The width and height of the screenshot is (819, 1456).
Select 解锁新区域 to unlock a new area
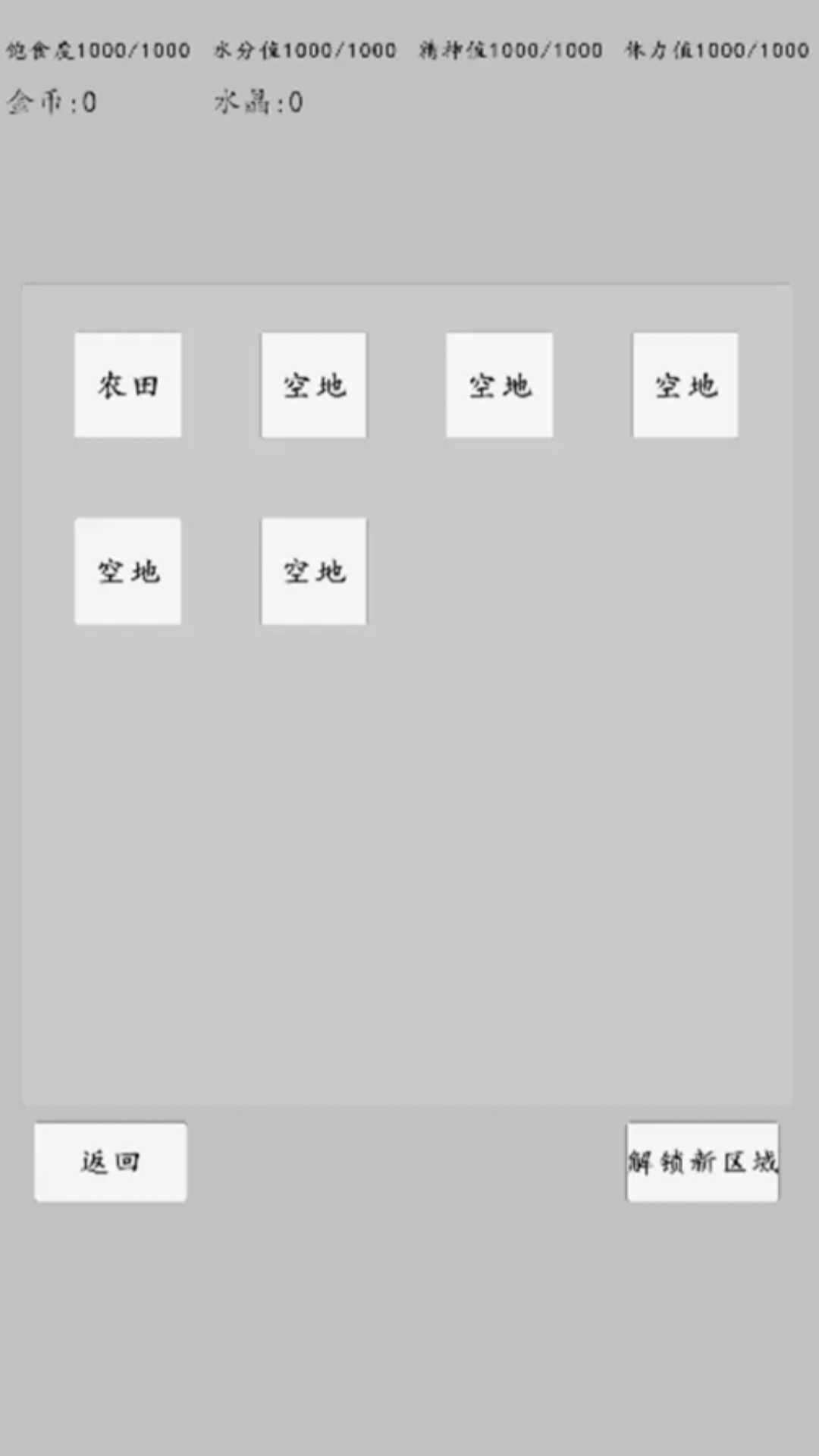tap(702, 1162)
